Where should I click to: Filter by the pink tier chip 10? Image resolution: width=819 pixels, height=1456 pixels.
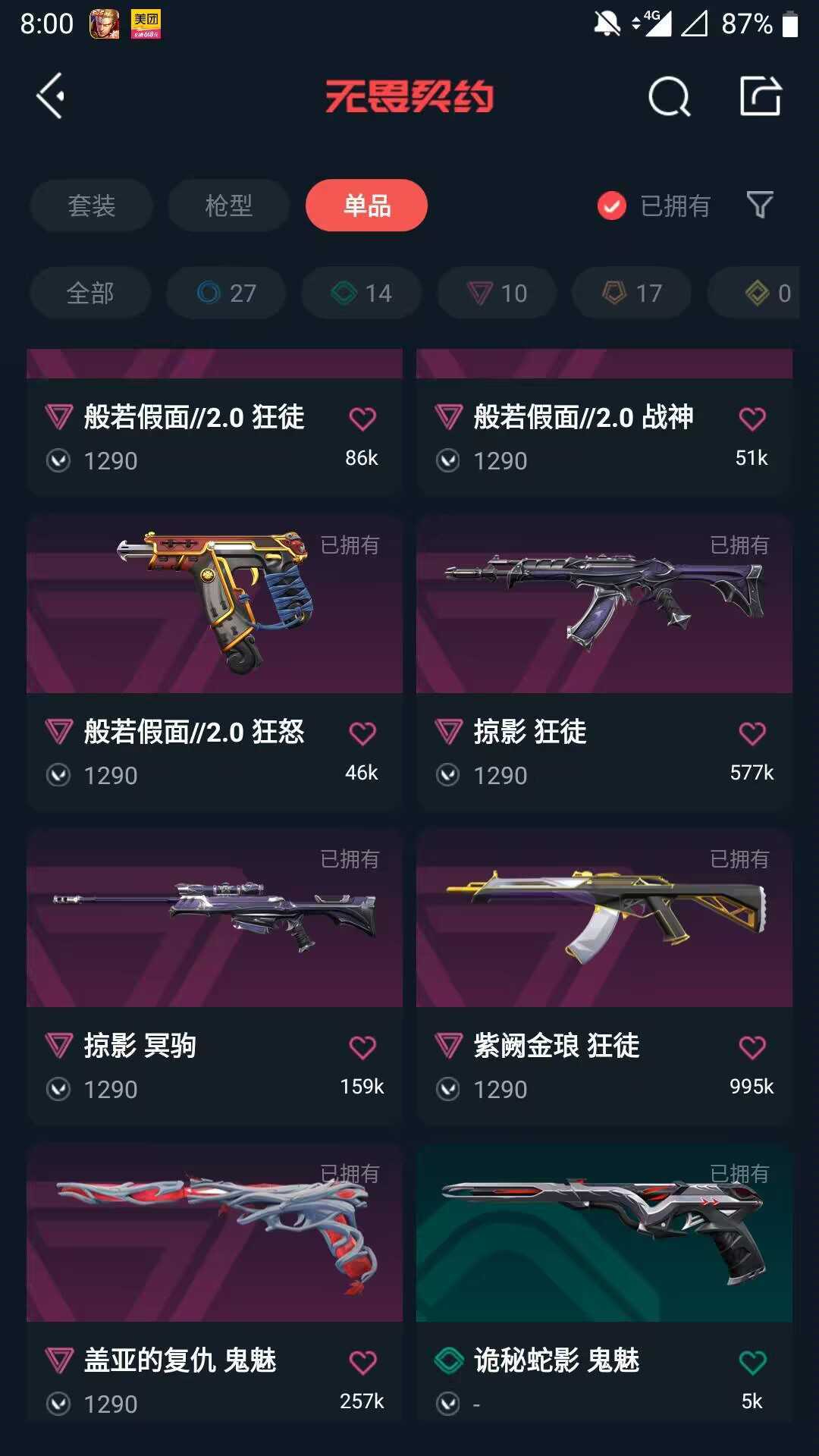click(x=497, y=293)
